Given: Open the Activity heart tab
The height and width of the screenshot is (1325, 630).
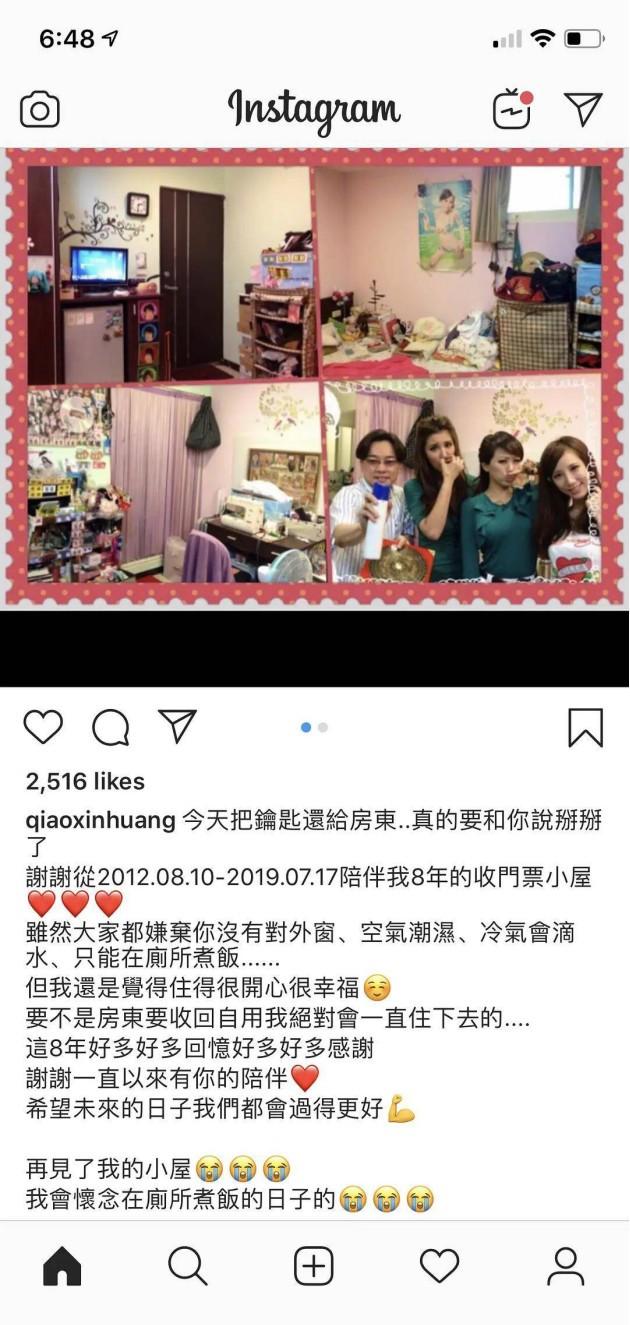Looking at the screenshot, I should click(x=439, y=1266).
